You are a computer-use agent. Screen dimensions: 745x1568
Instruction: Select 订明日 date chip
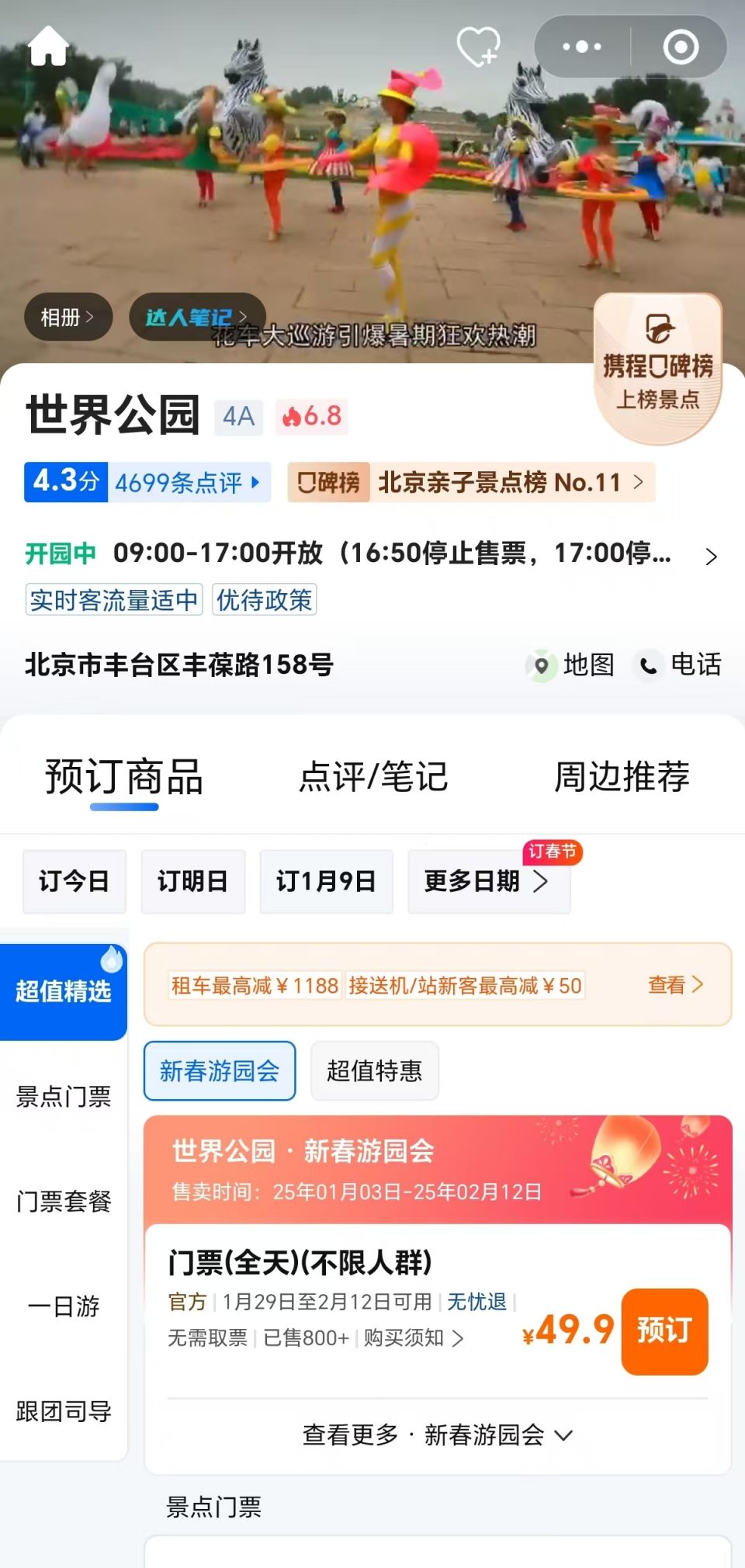tap(192, 882)
